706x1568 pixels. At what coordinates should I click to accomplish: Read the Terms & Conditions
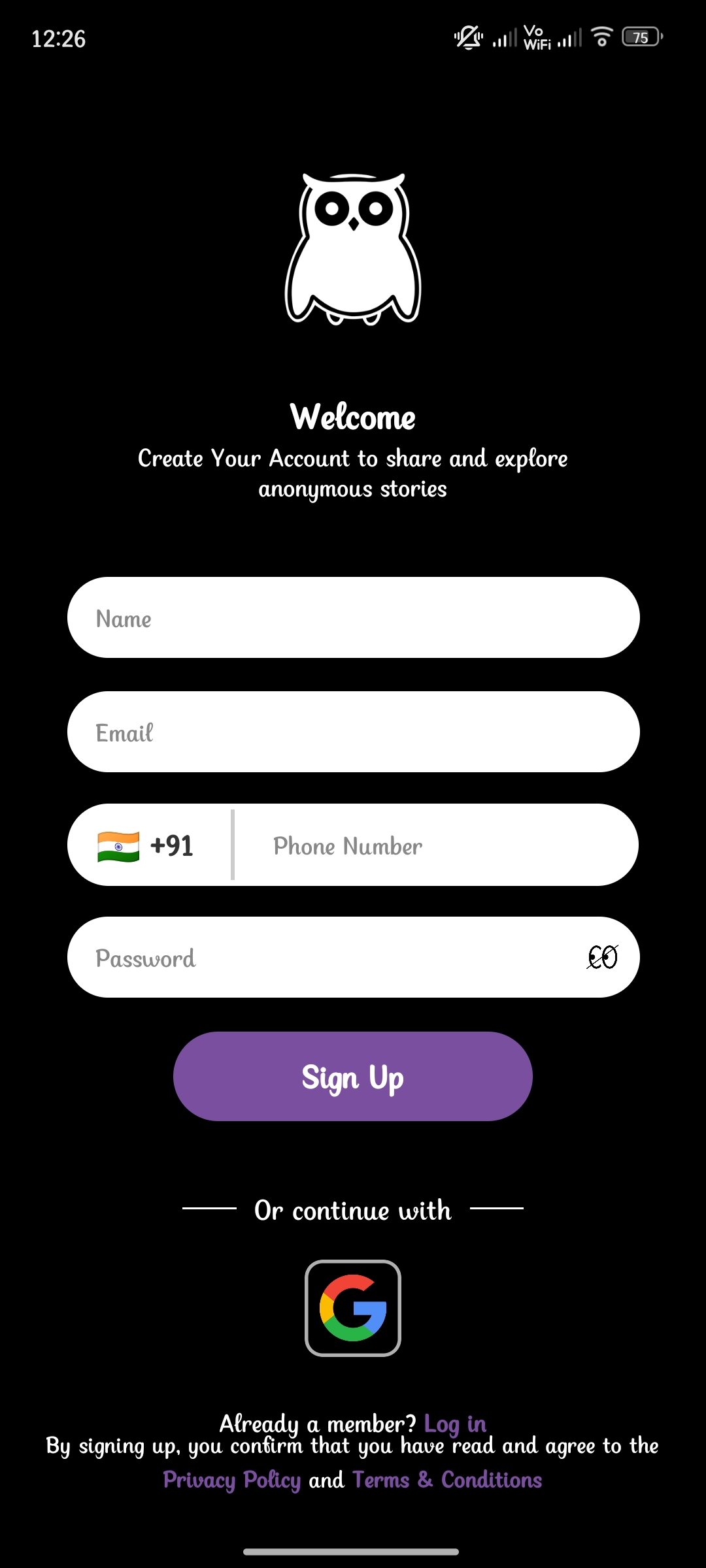pos(447,1480)
